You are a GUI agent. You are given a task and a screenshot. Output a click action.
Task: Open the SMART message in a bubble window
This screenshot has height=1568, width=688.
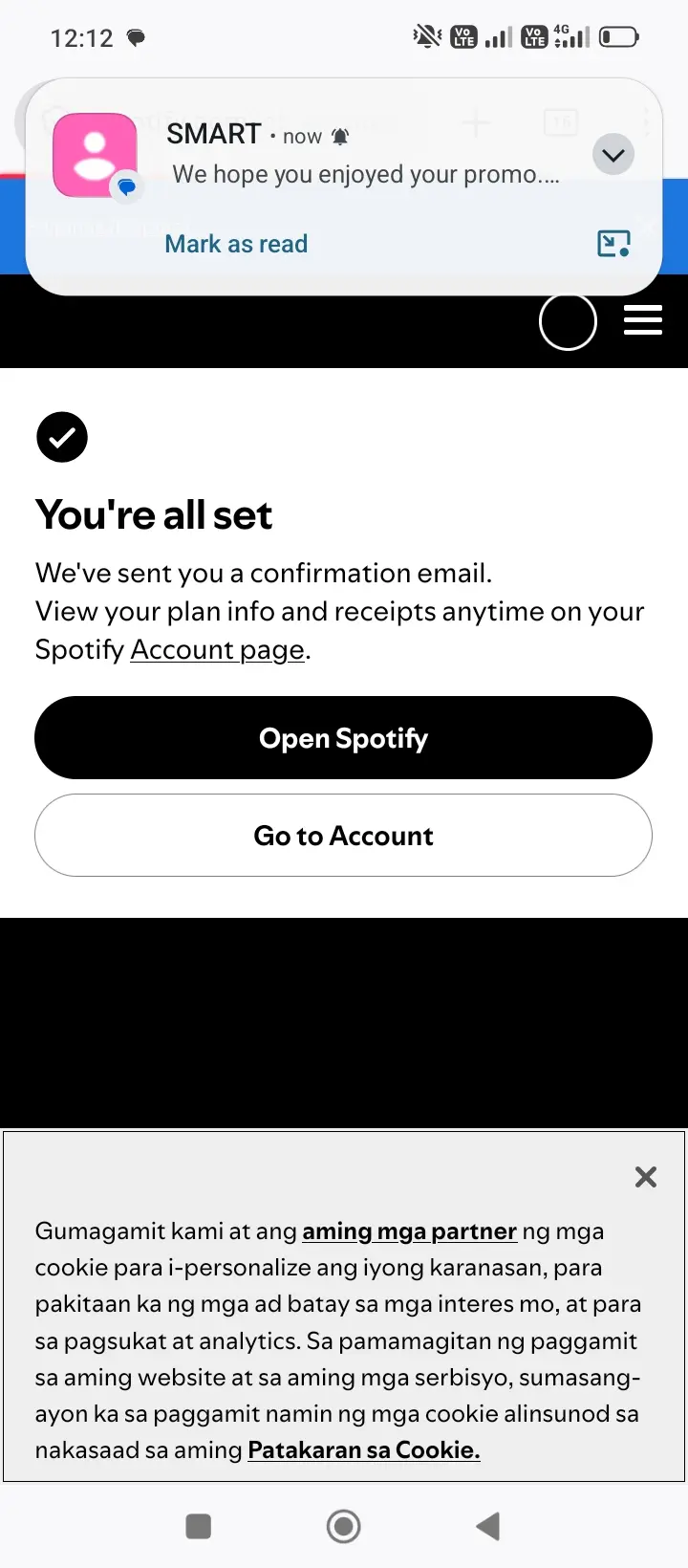coord(613,244)
